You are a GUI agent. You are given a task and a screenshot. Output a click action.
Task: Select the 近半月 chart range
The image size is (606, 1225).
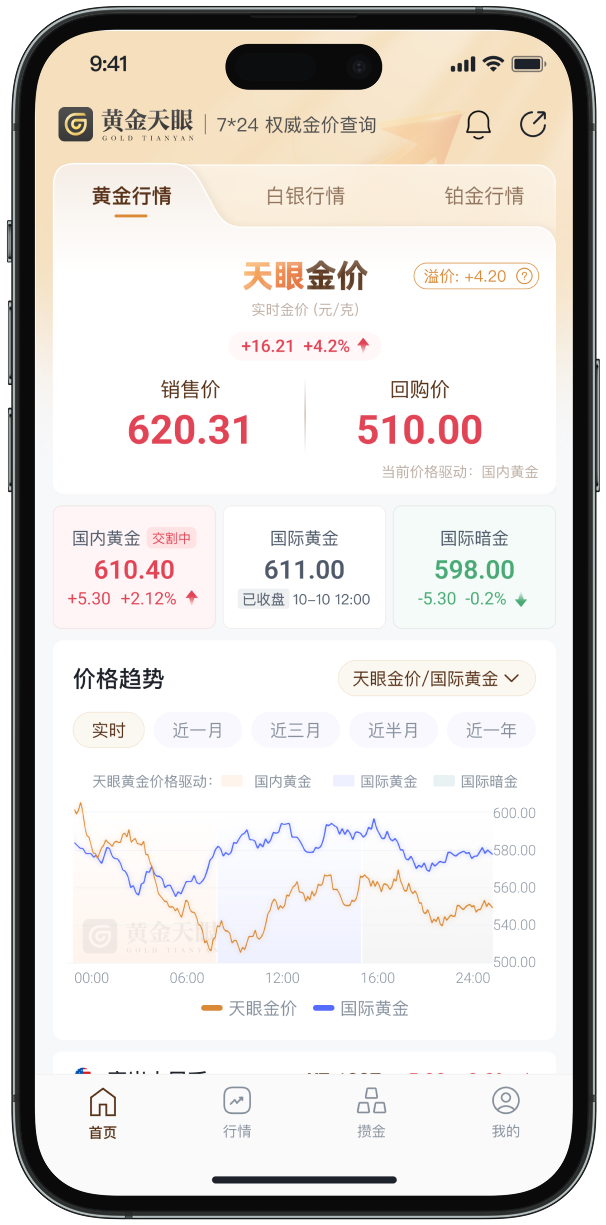coord(393,731)
